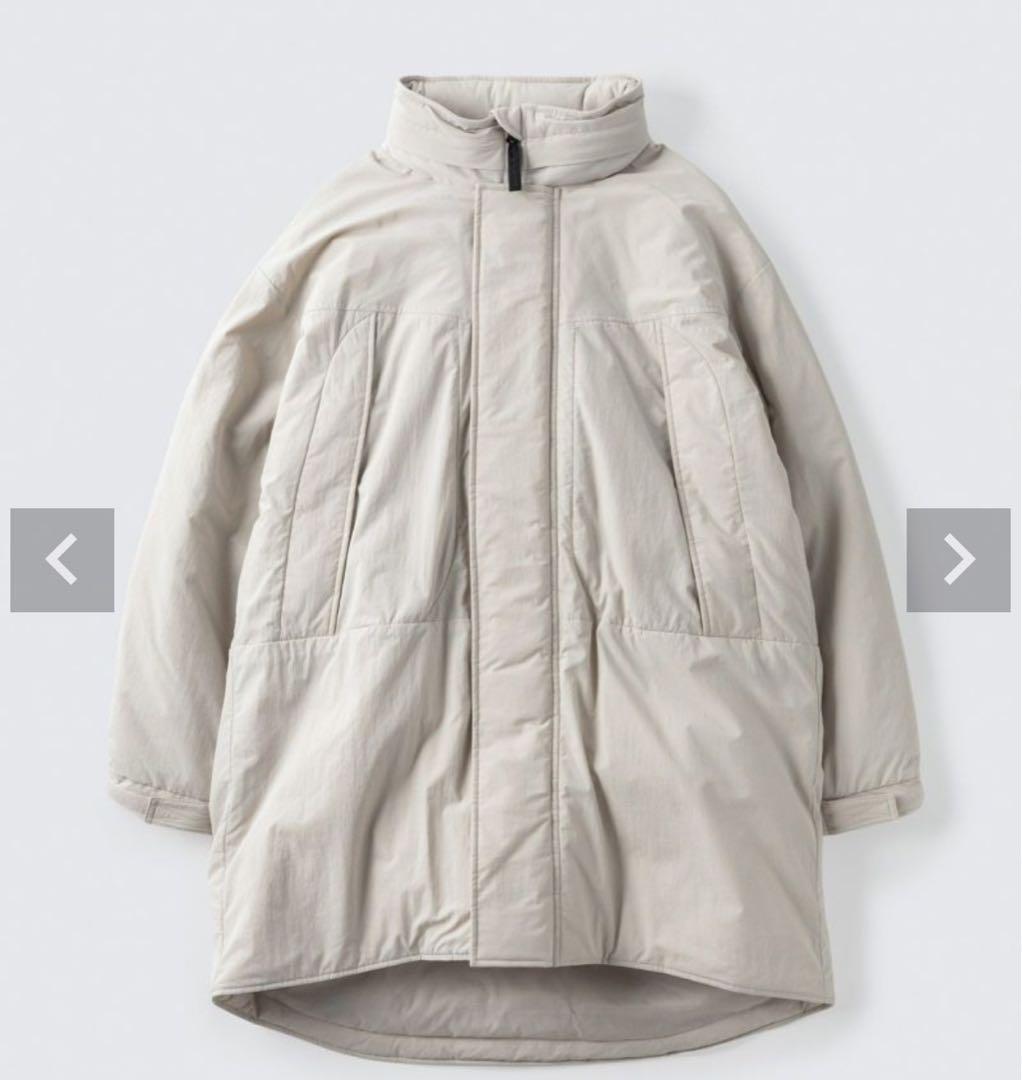Go to the next product image

958,560
